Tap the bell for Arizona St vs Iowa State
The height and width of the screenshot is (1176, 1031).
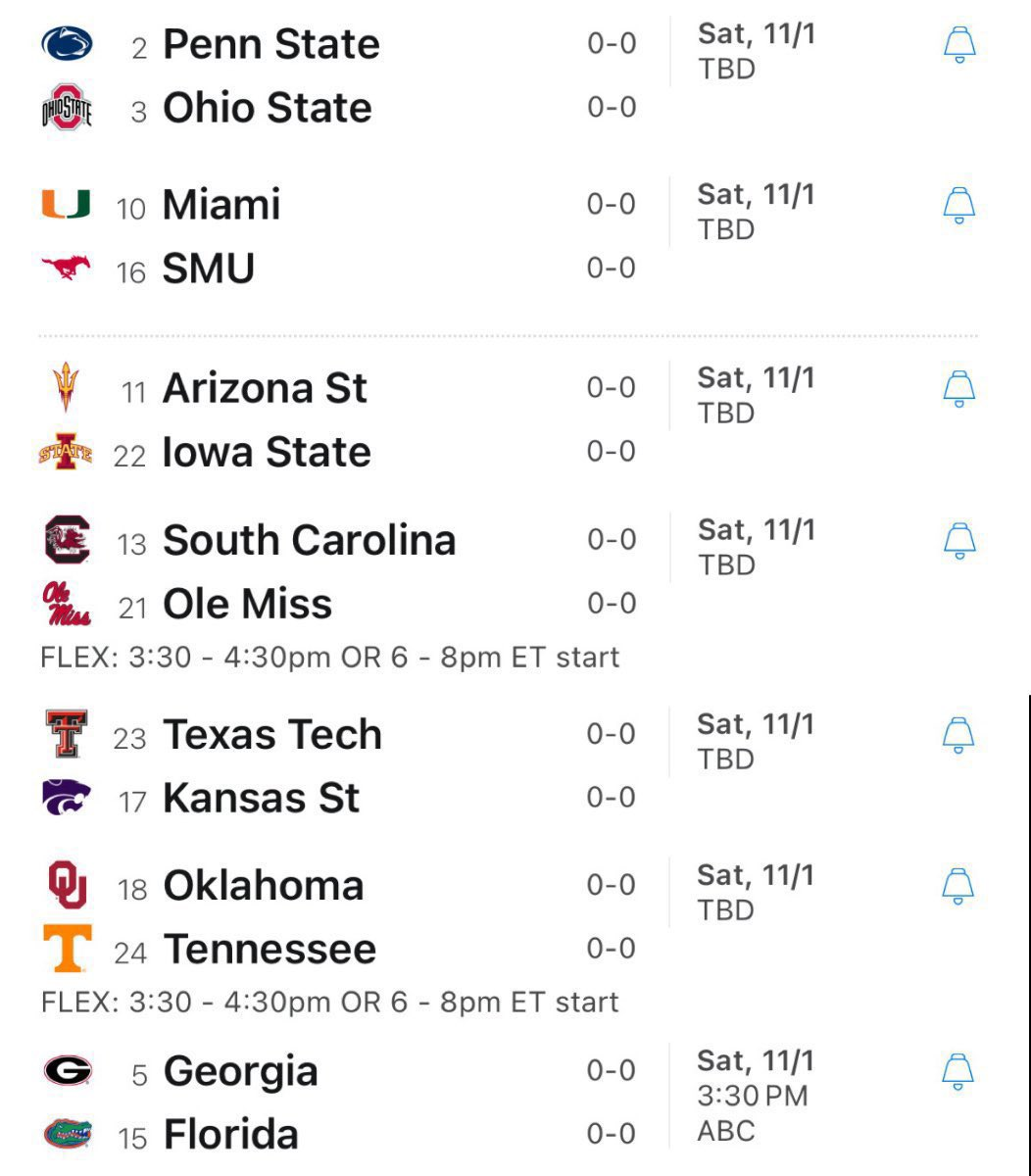958,388
